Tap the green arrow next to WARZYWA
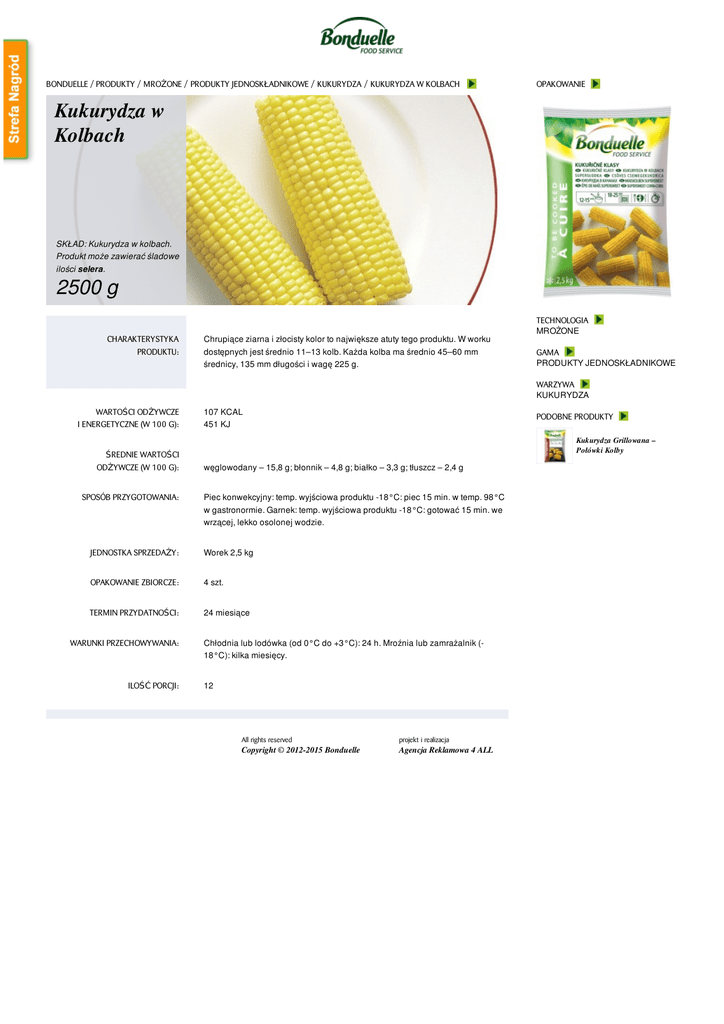This screenshot has height=1024, width=724. pos(584,384)
